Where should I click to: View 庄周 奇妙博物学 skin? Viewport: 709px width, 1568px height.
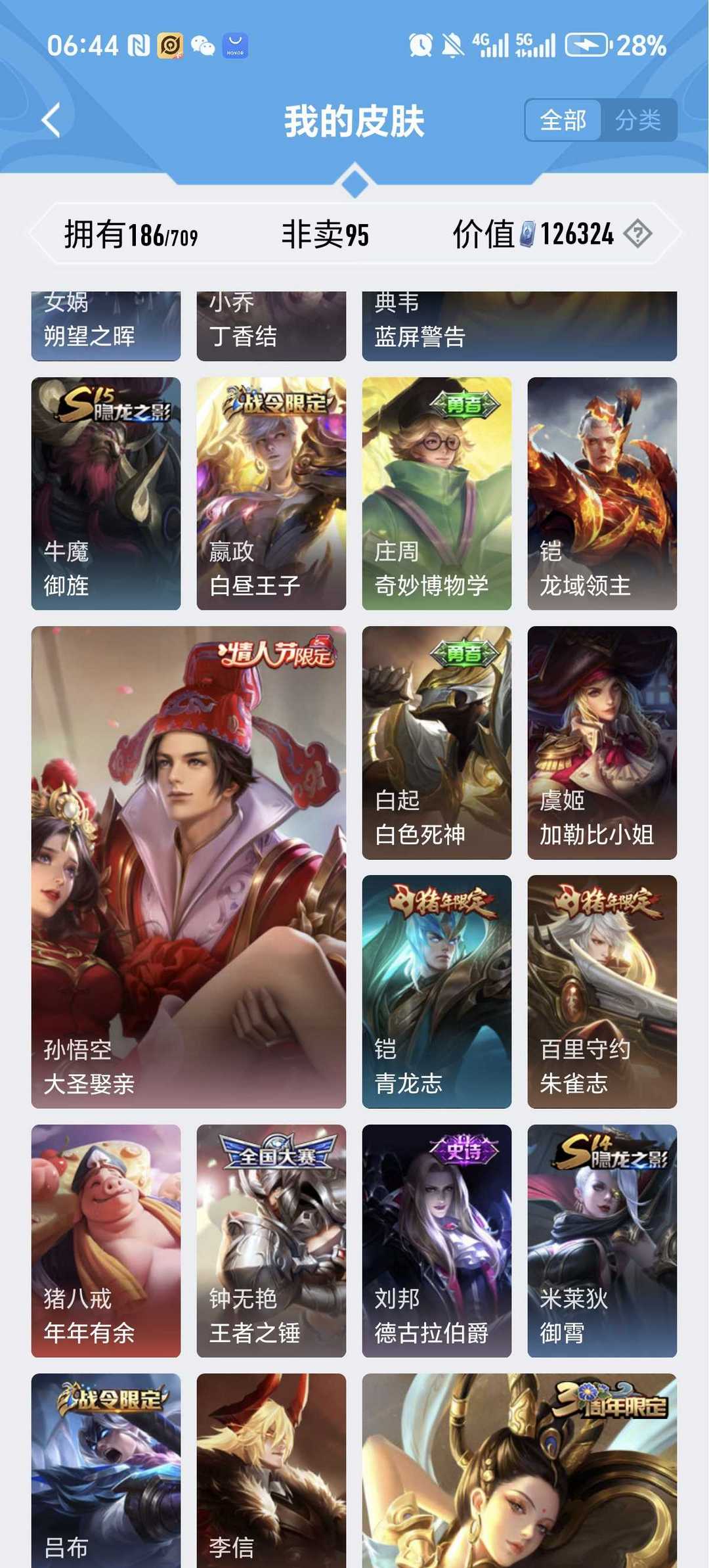click(437, 493)
